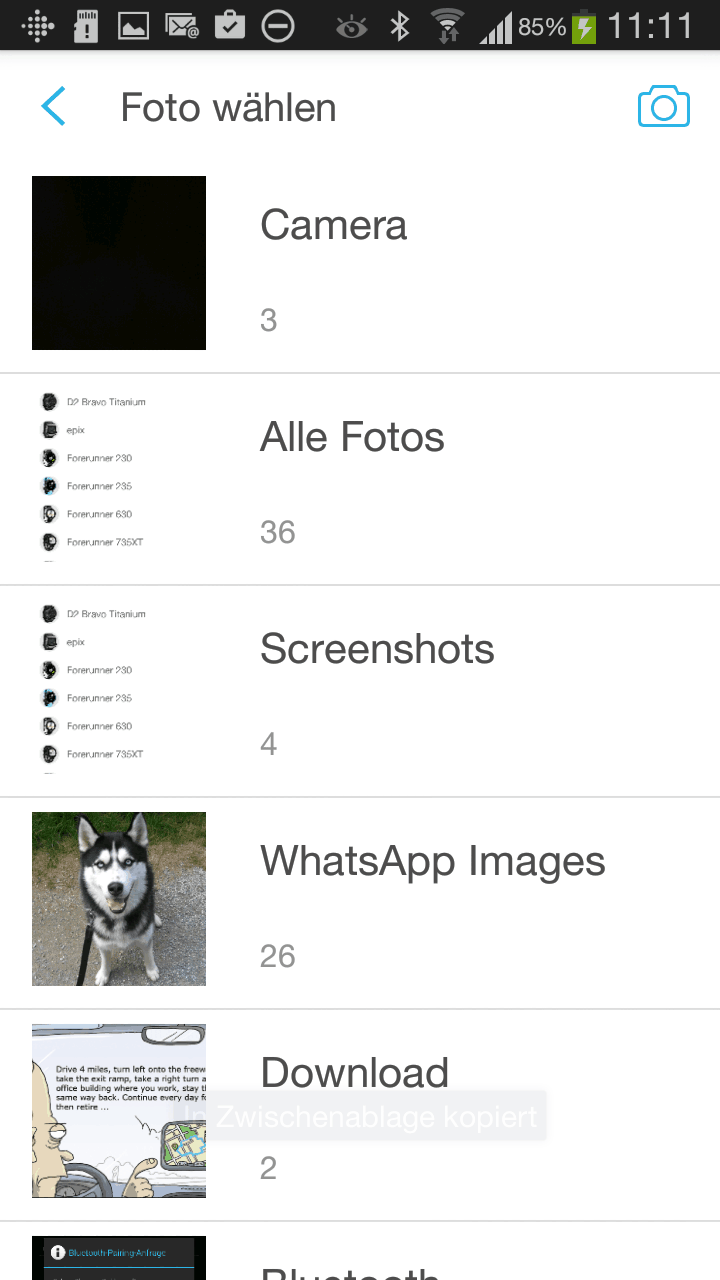Open the Alle Fotos album

coord(360,478)
